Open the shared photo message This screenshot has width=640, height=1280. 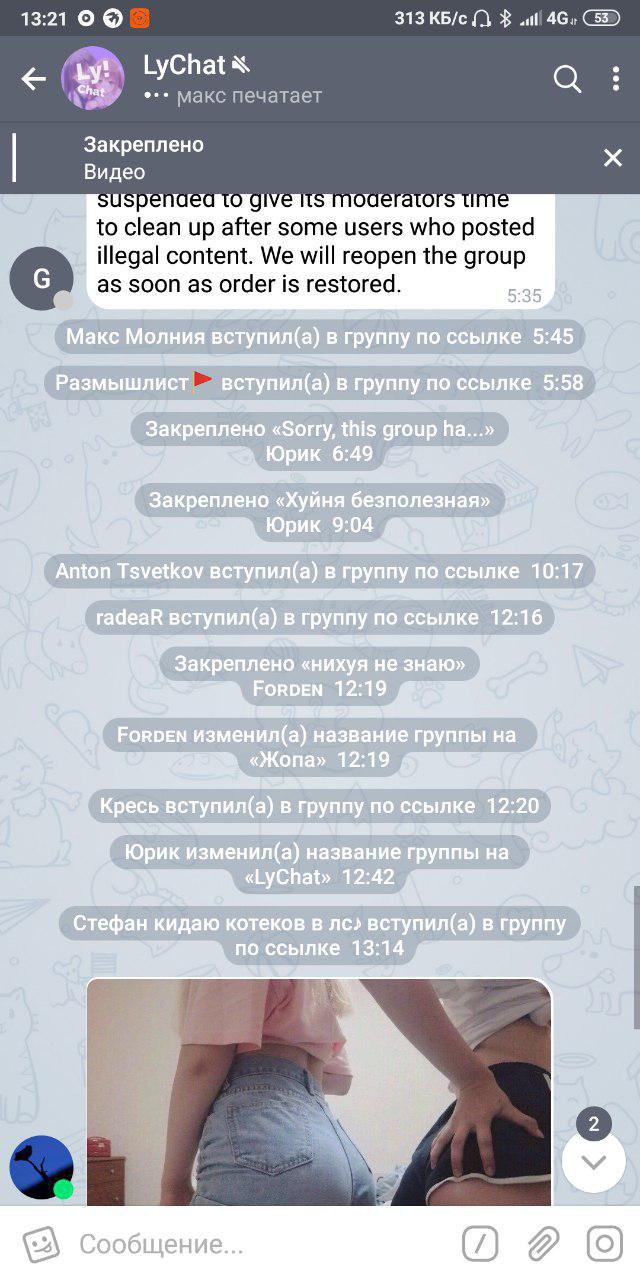(318, 1092)
